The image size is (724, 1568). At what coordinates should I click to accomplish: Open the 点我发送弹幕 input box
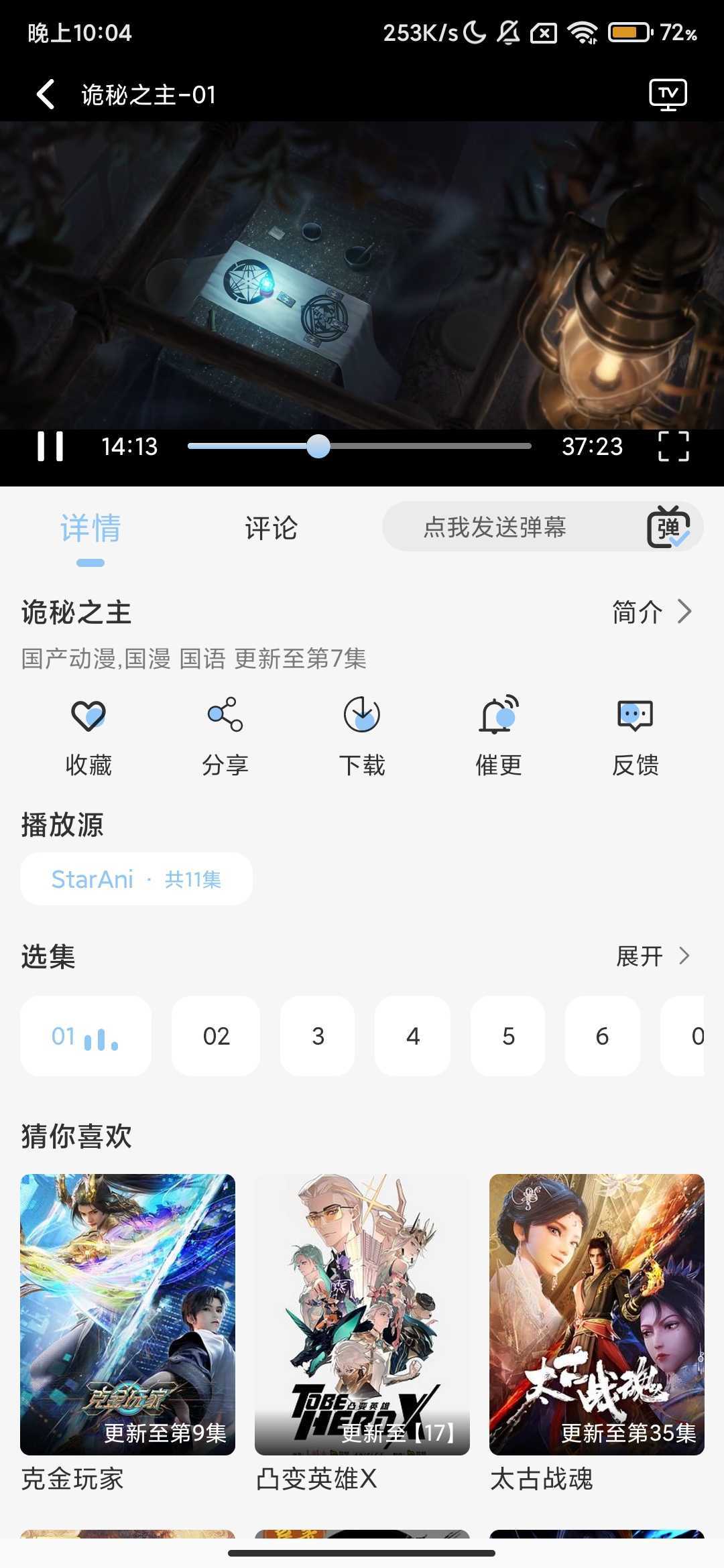click(x=495, y=527)
